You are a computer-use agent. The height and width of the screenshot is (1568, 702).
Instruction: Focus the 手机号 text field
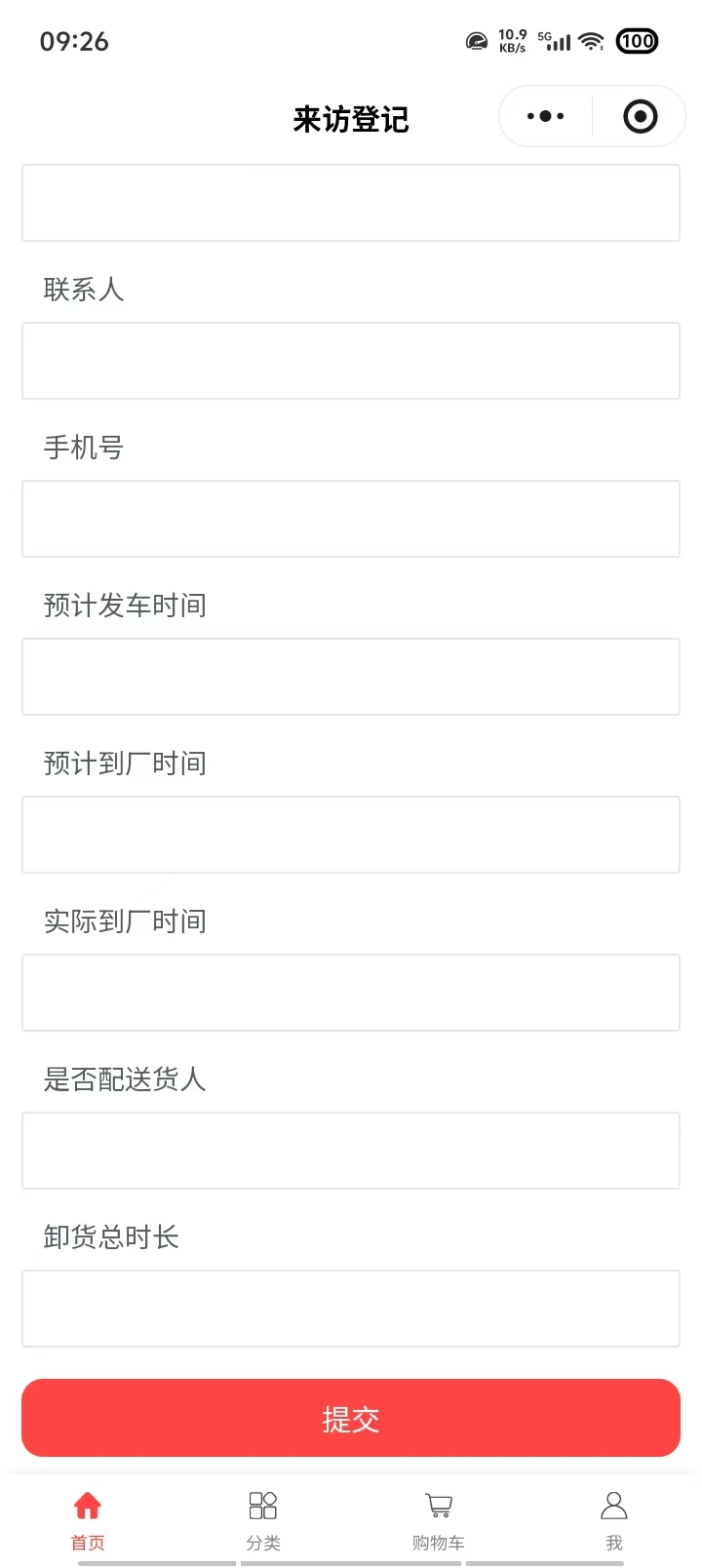click(351, 519)
